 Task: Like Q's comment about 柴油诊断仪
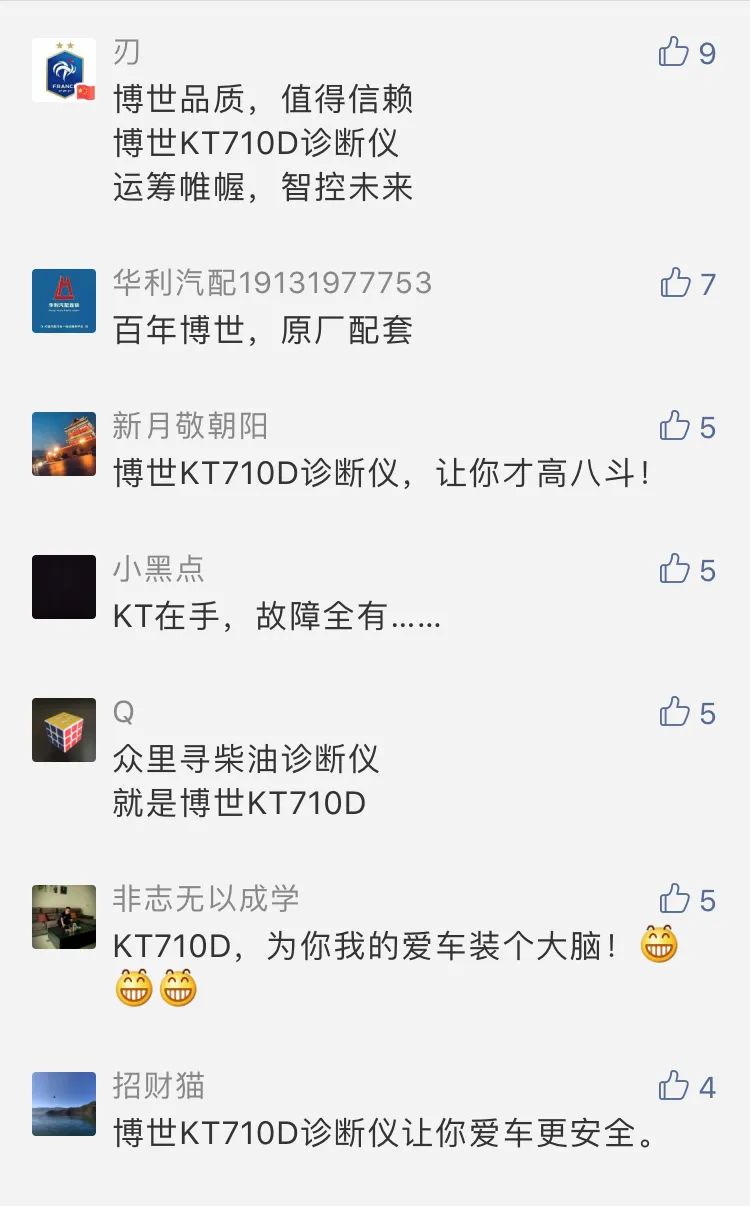(x=675, y=712)
